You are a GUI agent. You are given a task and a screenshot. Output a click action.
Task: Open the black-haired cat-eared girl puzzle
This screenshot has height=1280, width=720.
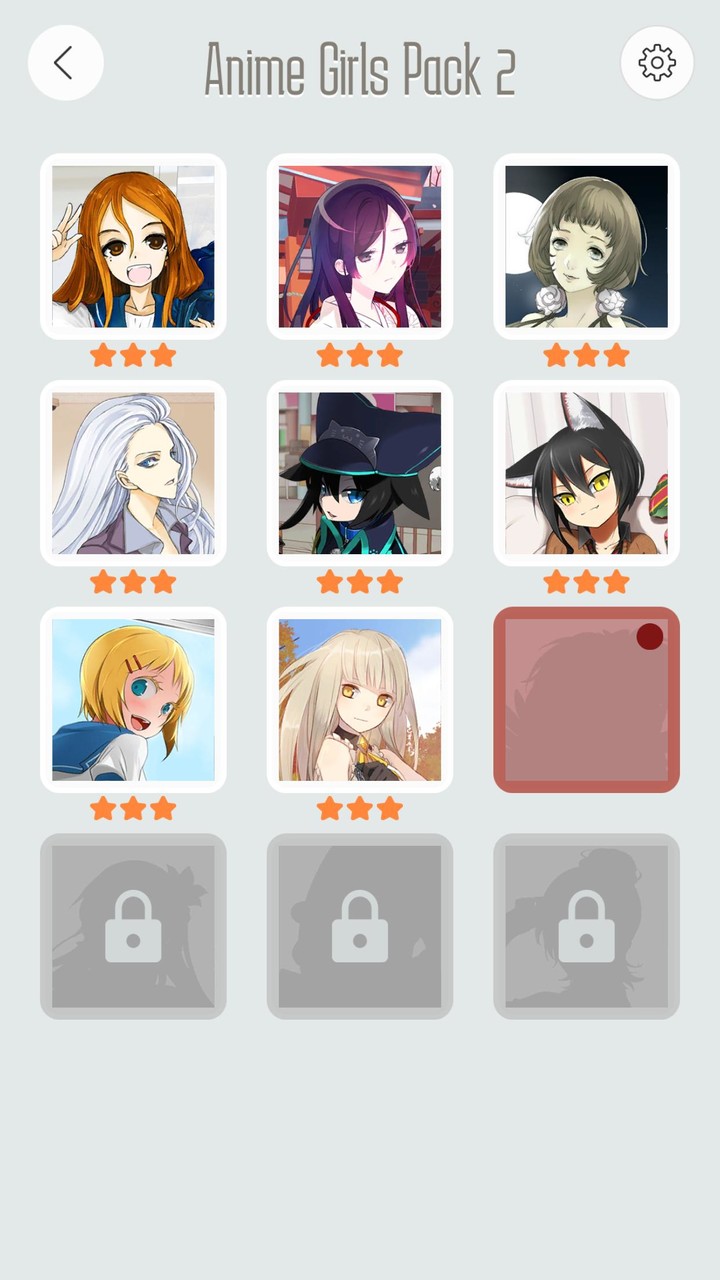(x=586, y=473)
